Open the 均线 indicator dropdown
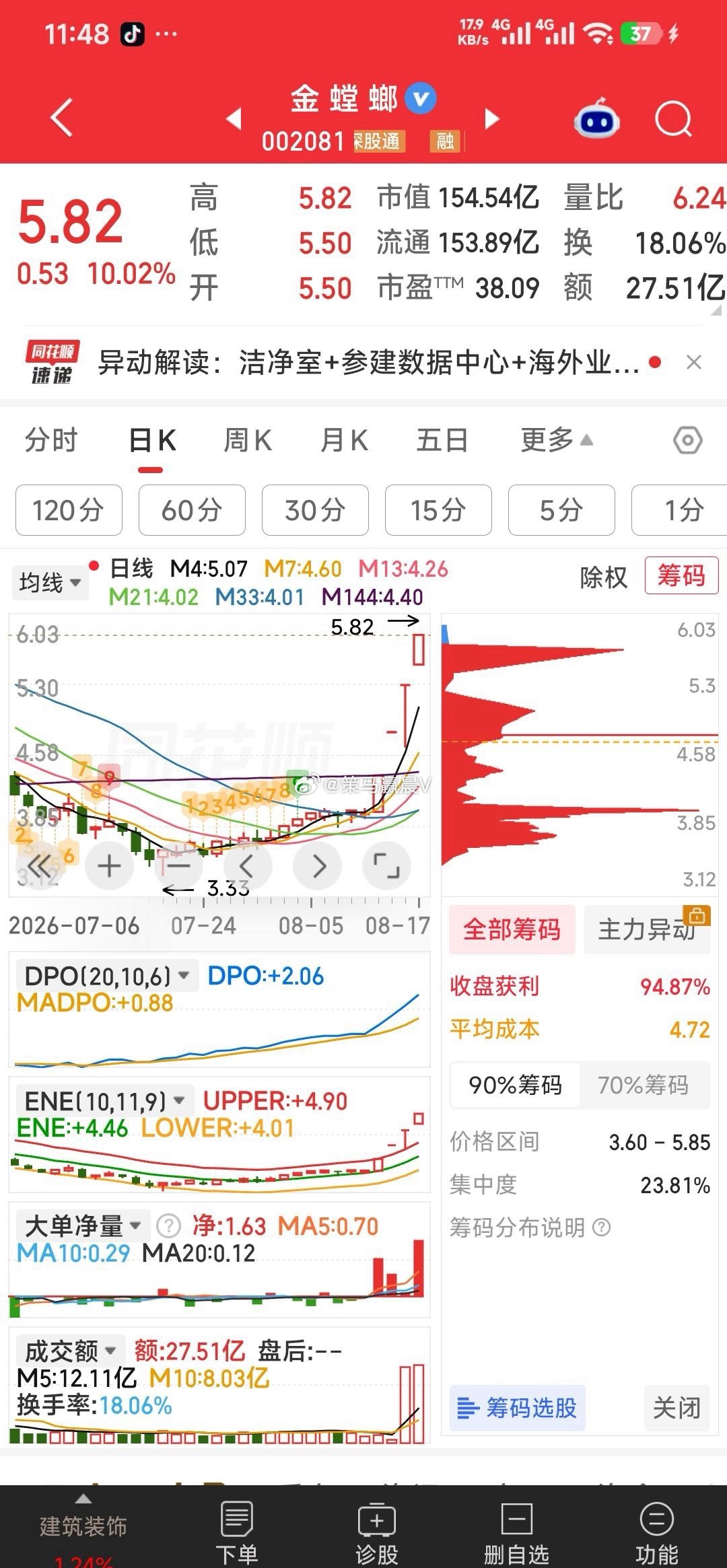 coord(50,582)
